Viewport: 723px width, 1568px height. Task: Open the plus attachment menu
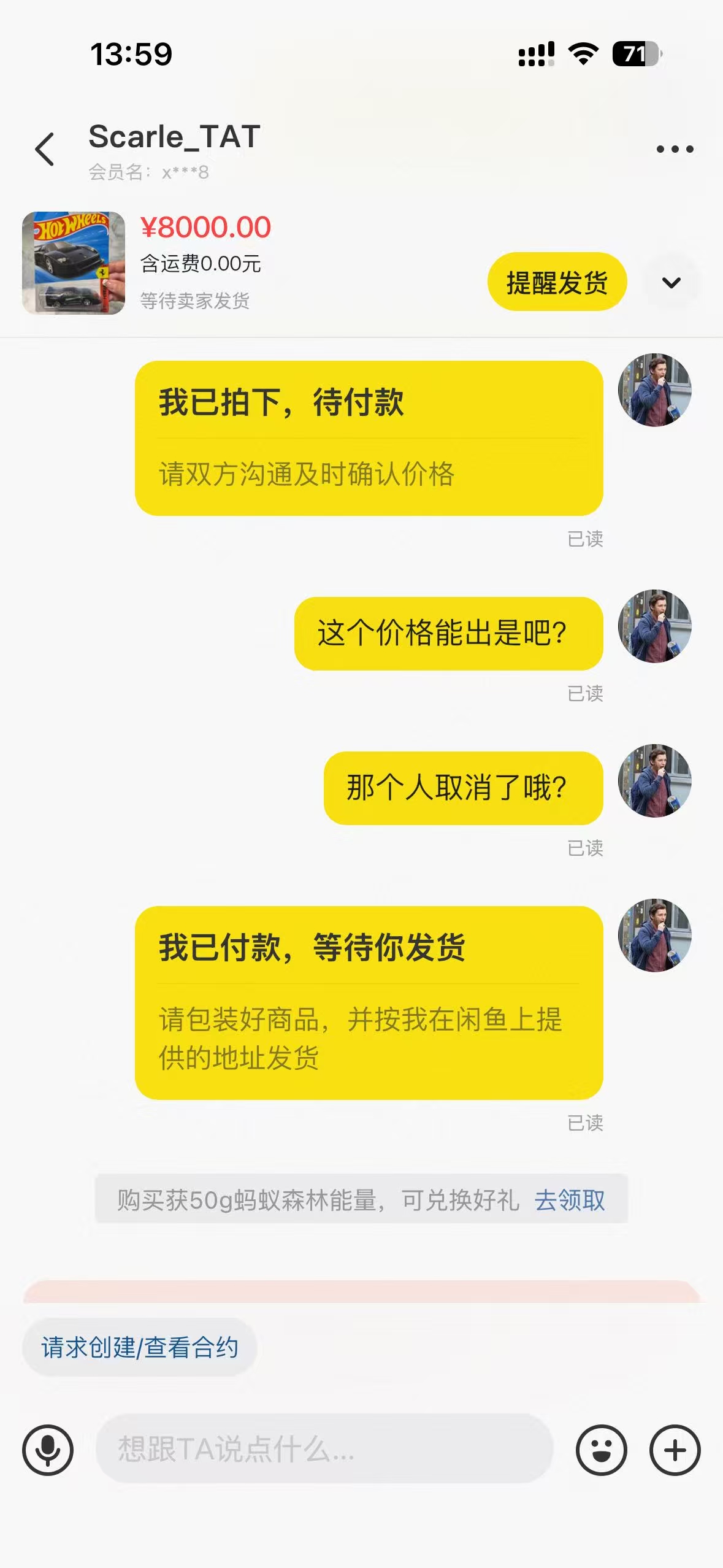tap(675, 1450)
